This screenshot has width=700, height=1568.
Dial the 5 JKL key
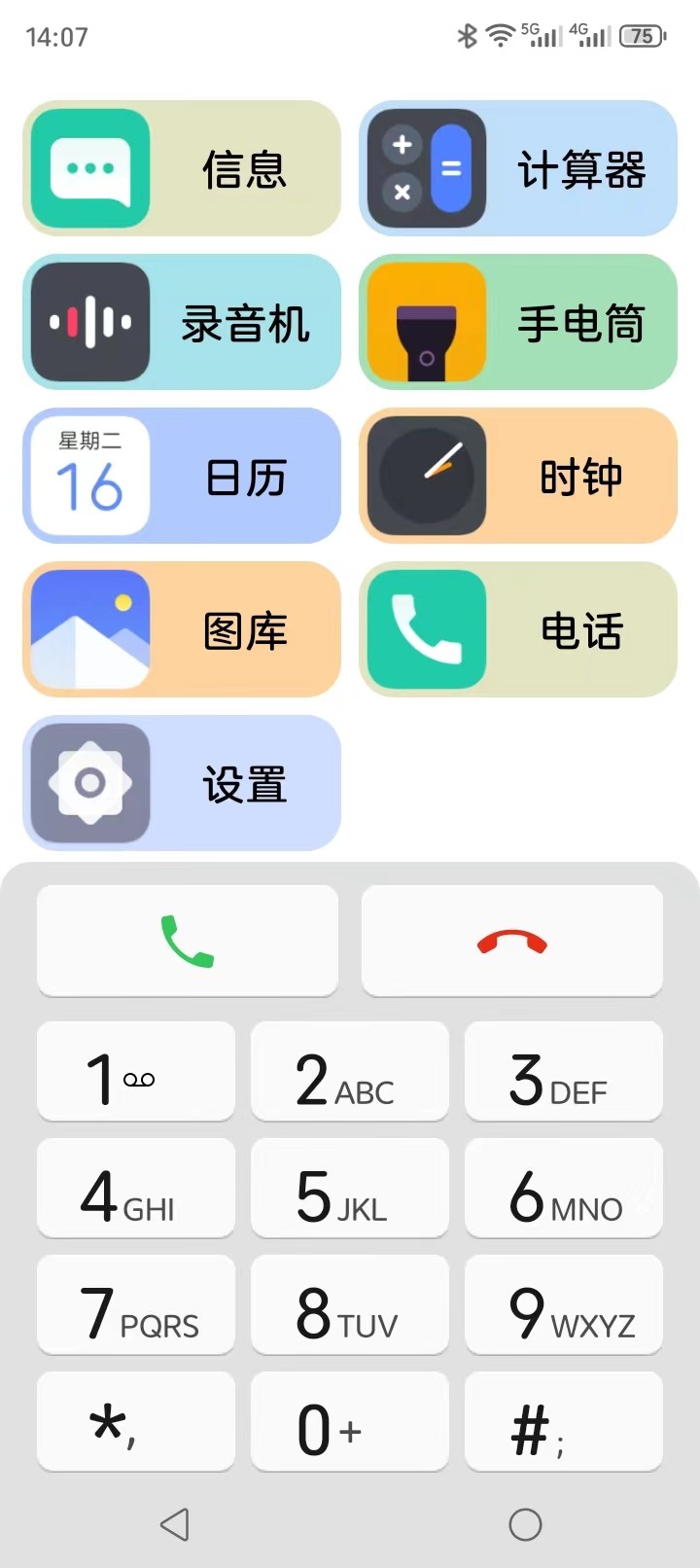point(350,1188)
